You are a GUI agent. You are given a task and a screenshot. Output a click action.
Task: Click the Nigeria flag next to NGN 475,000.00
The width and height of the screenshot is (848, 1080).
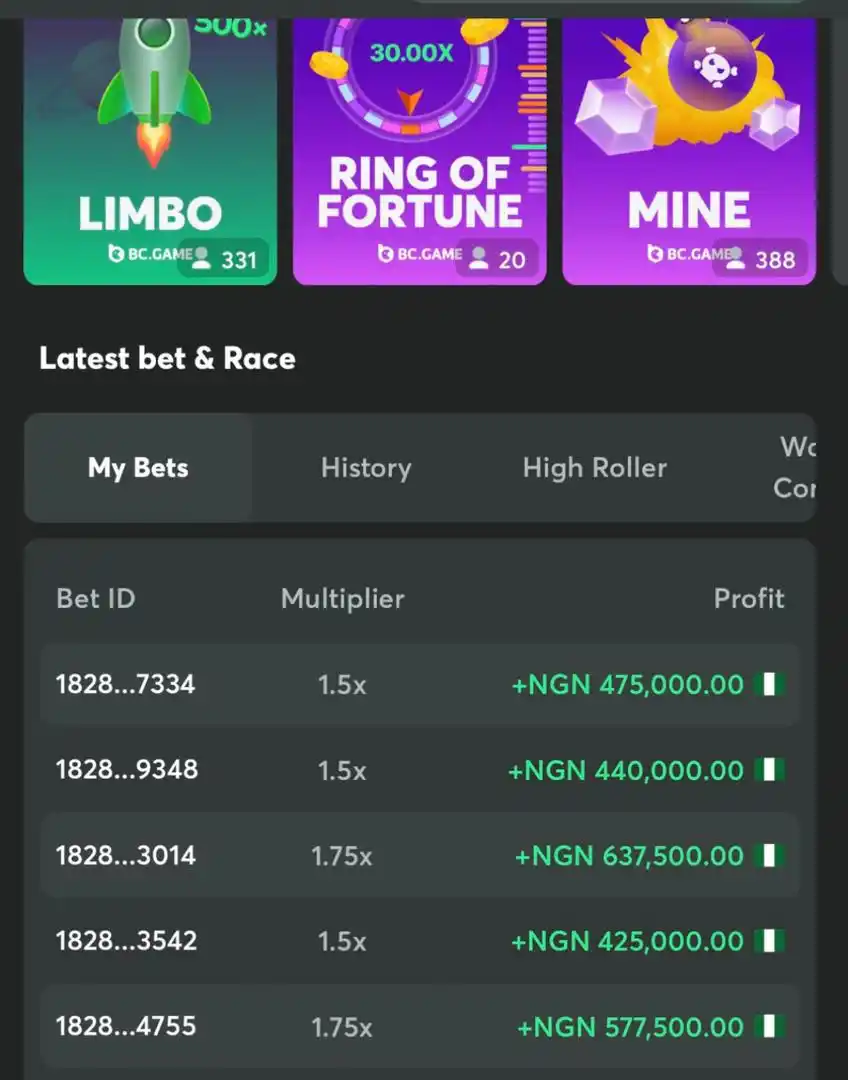click(769, 684)
